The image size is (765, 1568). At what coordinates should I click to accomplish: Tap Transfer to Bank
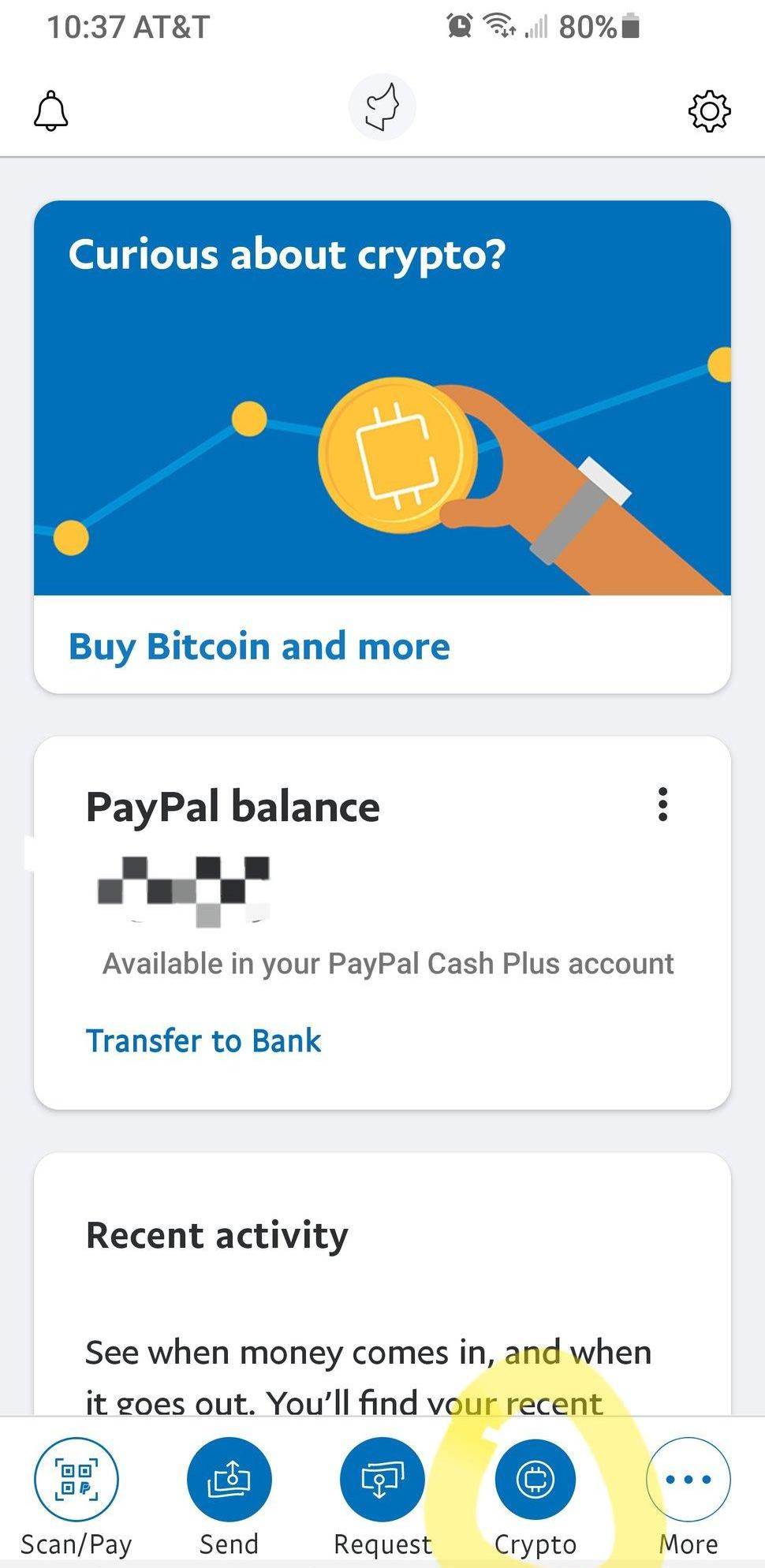[x=203, y=1040]
